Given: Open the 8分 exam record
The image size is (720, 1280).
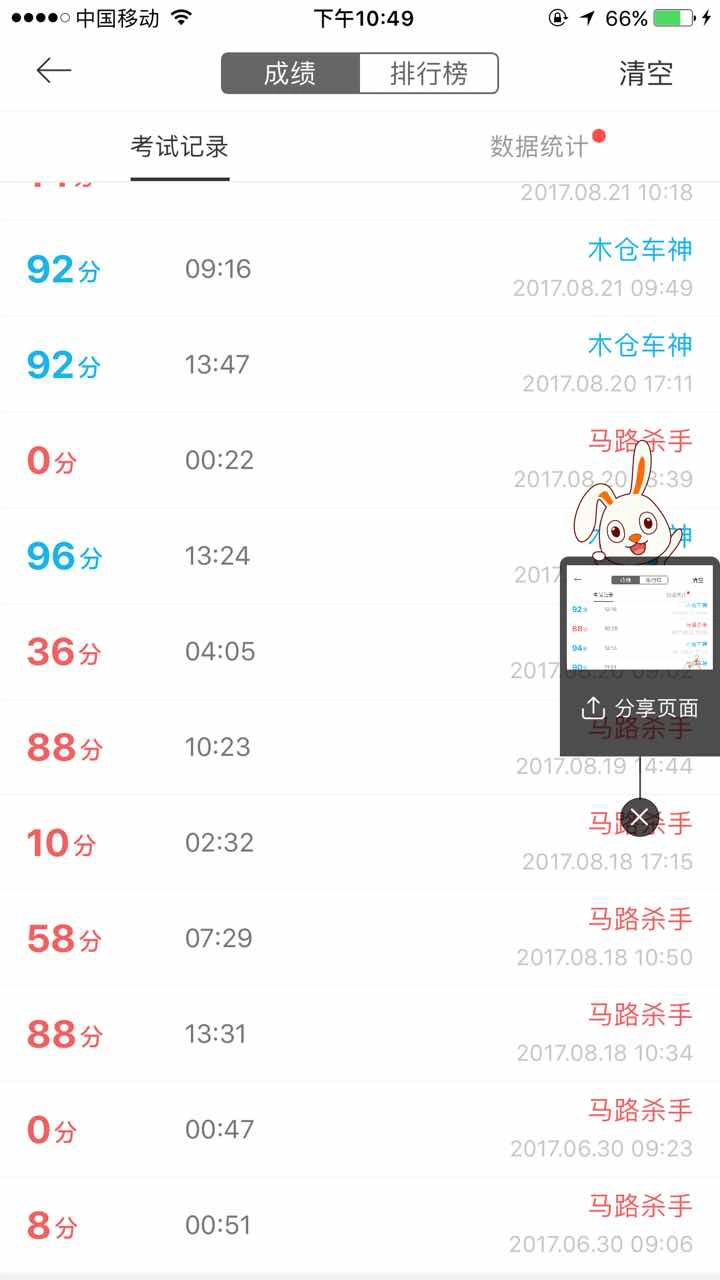Looking at the screenshot, I should (x=360, y=1225).
